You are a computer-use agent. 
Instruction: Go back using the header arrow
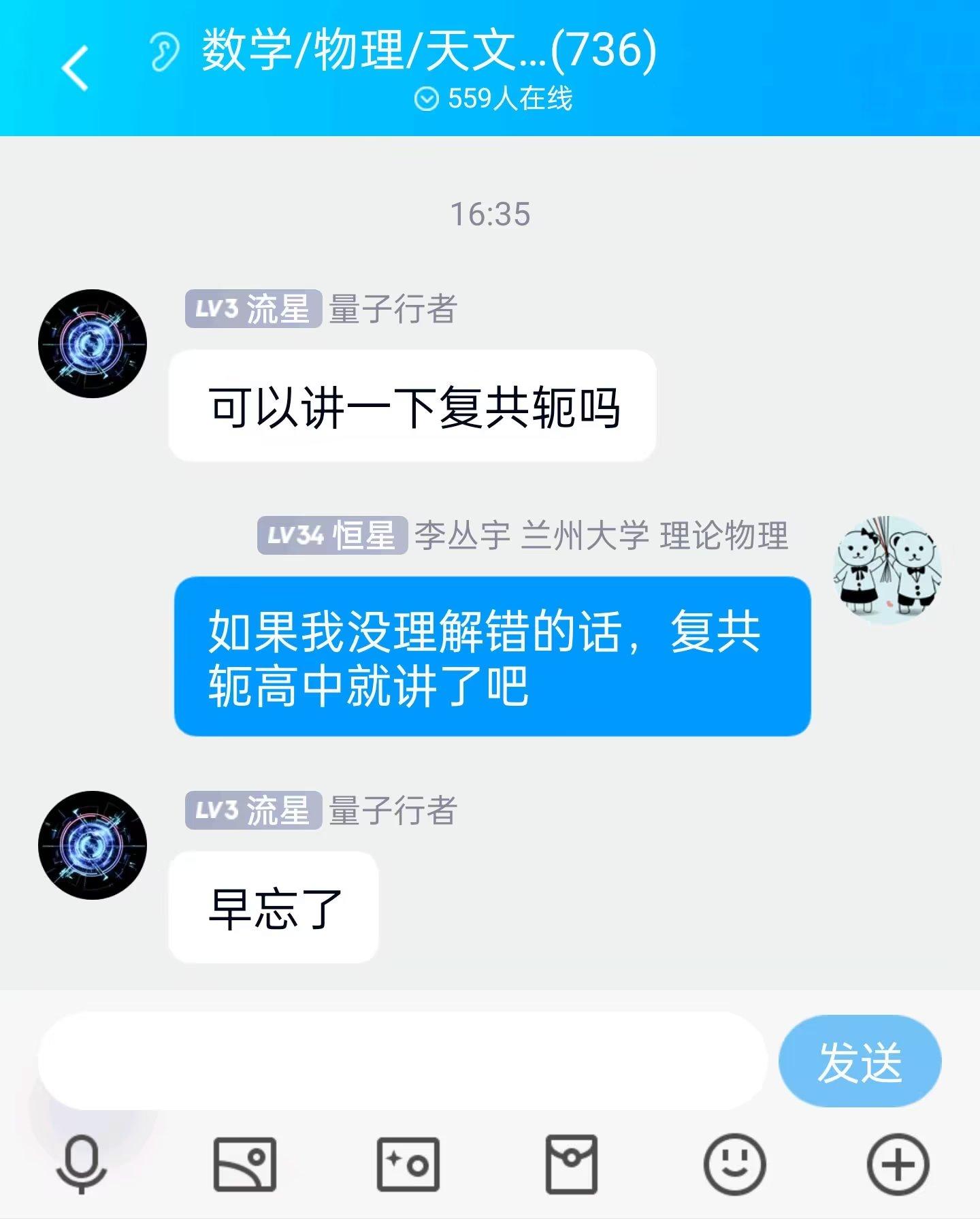(75, 68)
